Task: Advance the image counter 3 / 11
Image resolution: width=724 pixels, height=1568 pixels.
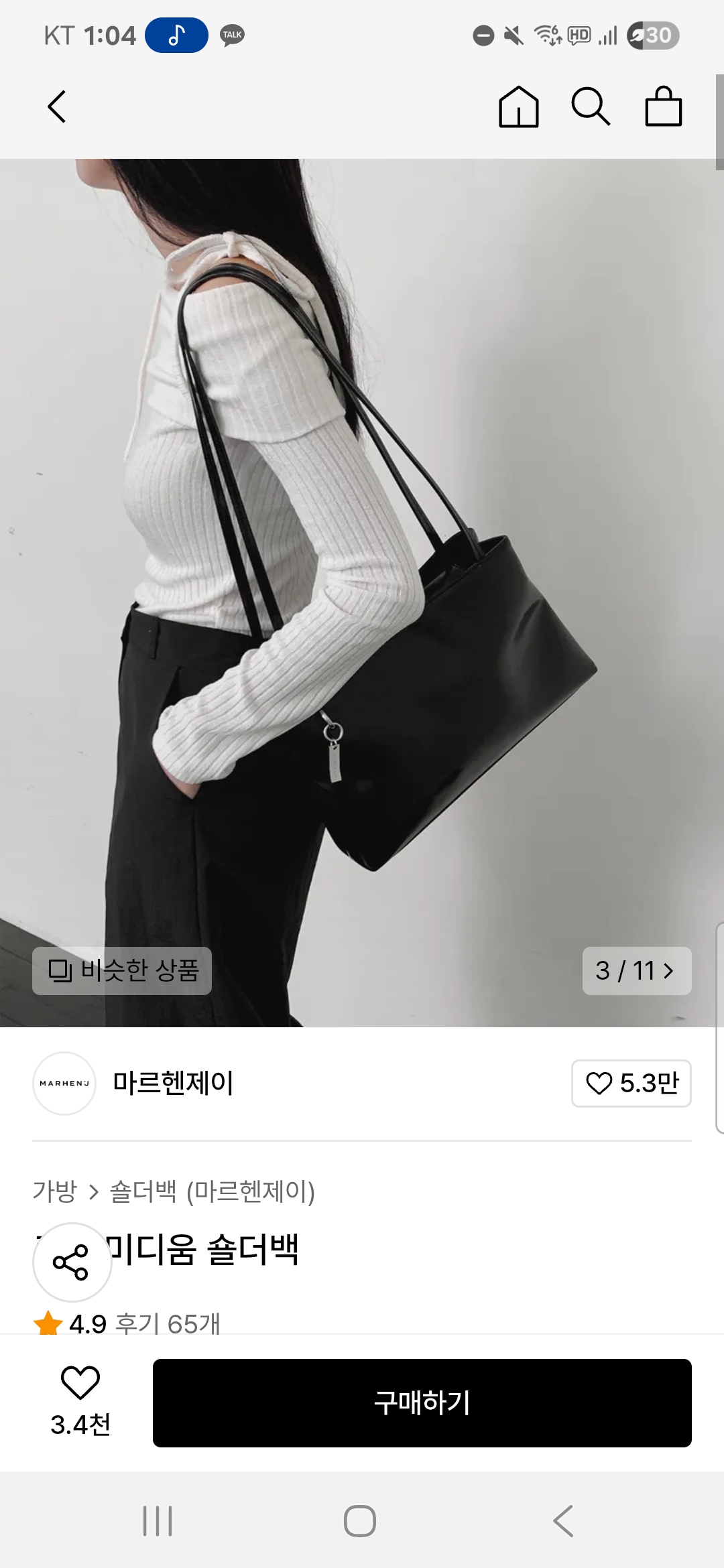Action: [636, 970]
